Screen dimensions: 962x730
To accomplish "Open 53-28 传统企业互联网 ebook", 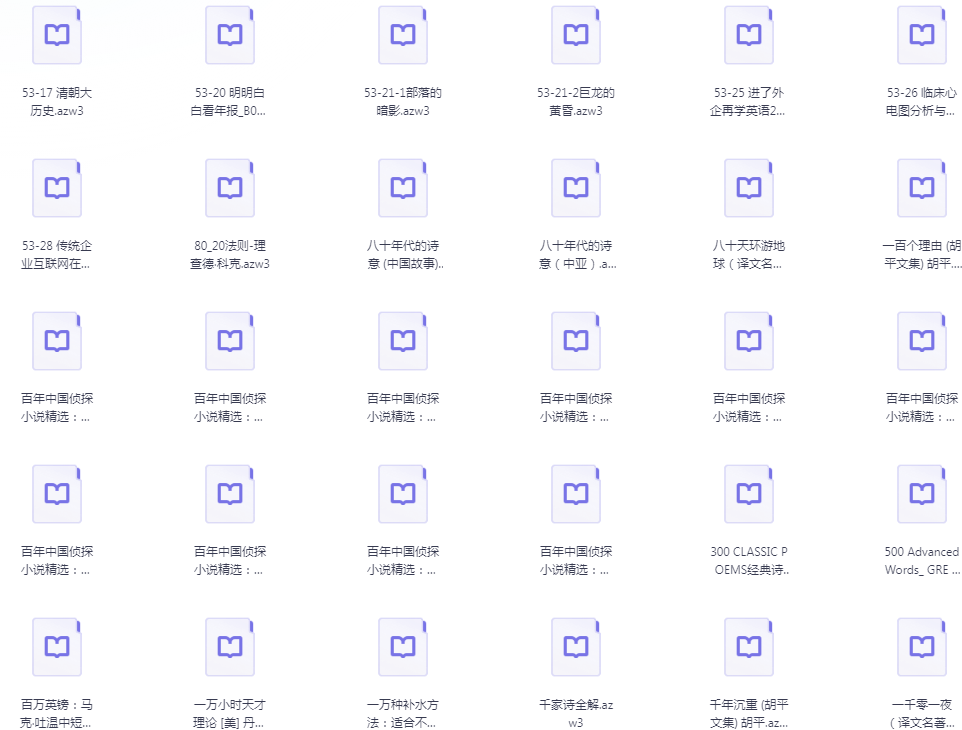I will click(x=57, y=189).
